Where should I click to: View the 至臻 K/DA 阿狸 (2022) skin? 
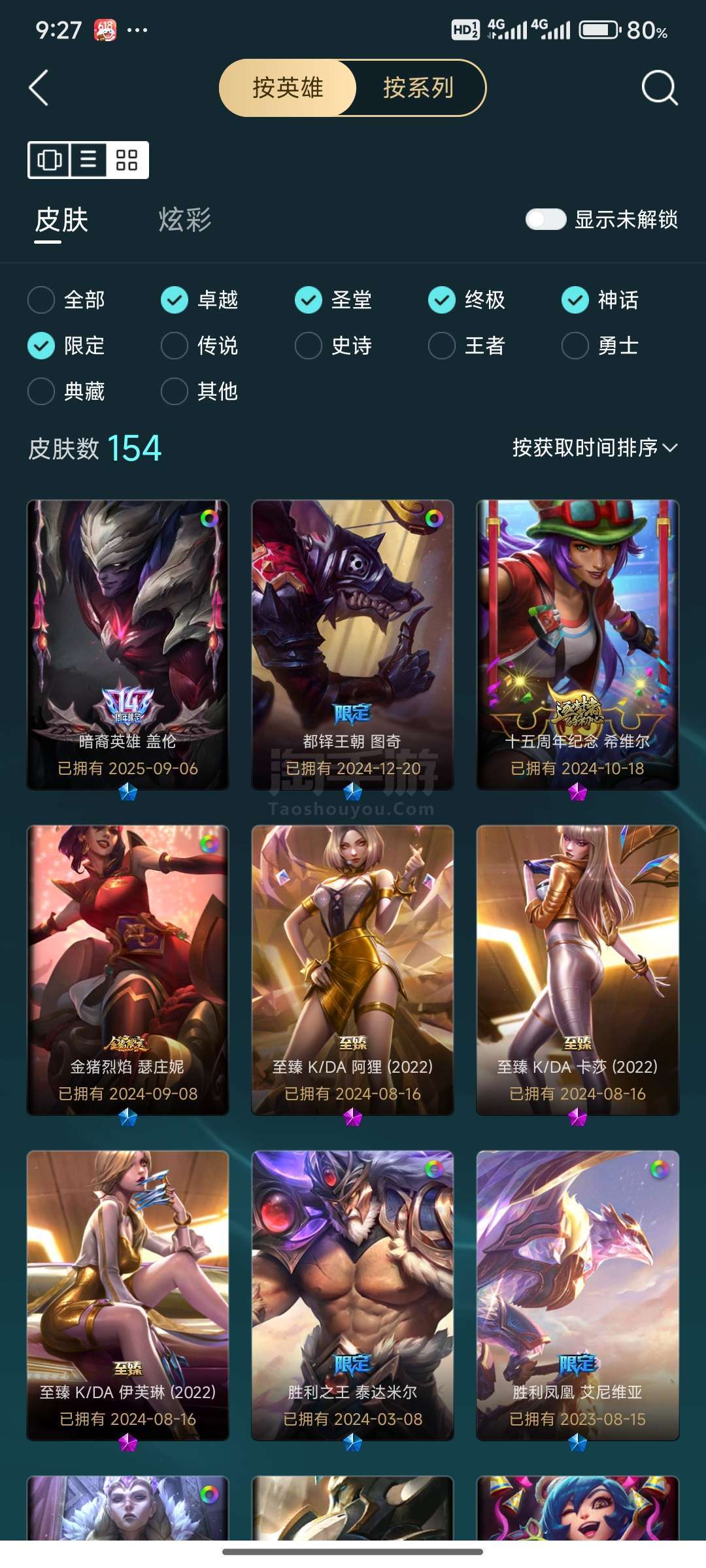(352, 970)
